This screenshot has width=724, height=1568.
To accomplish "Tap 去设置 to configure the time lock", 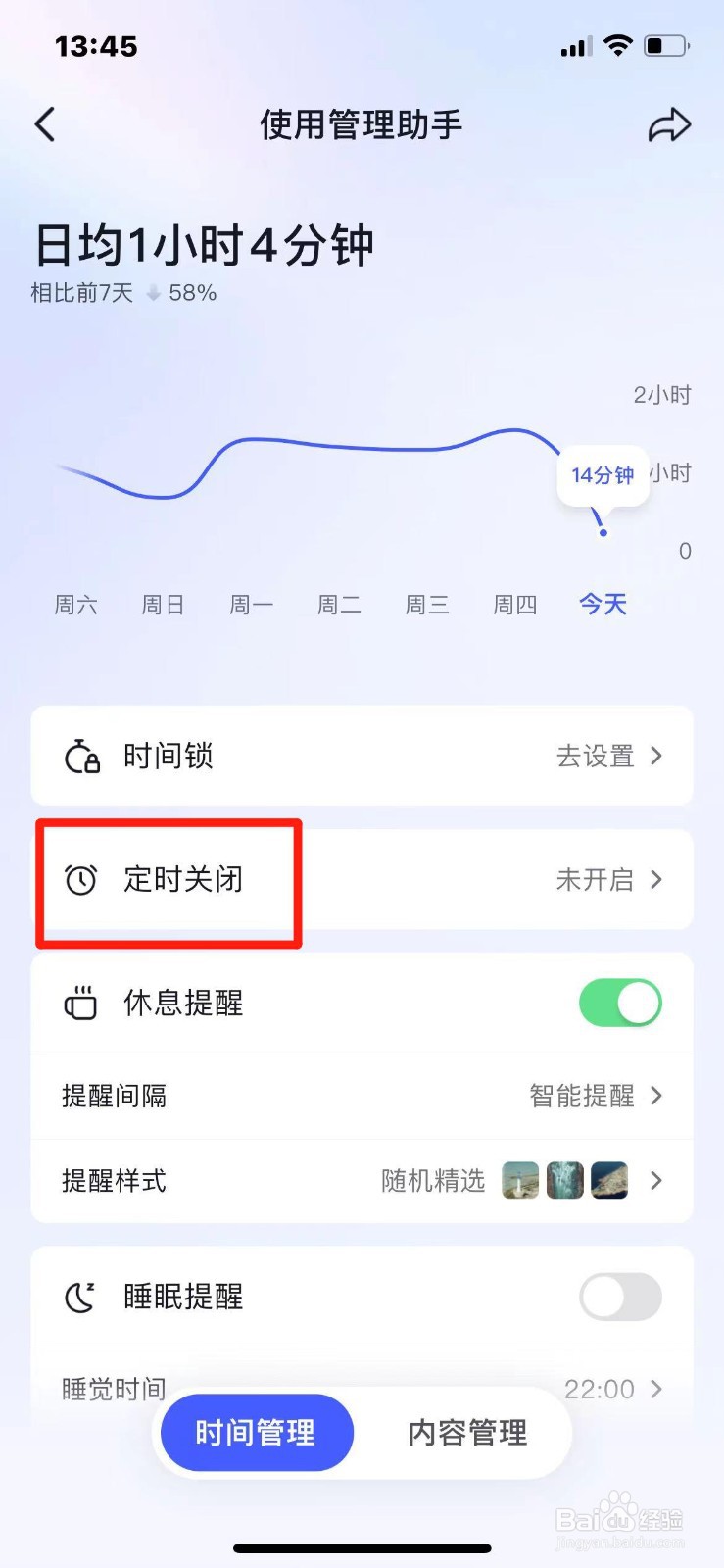I will (595, 756).
